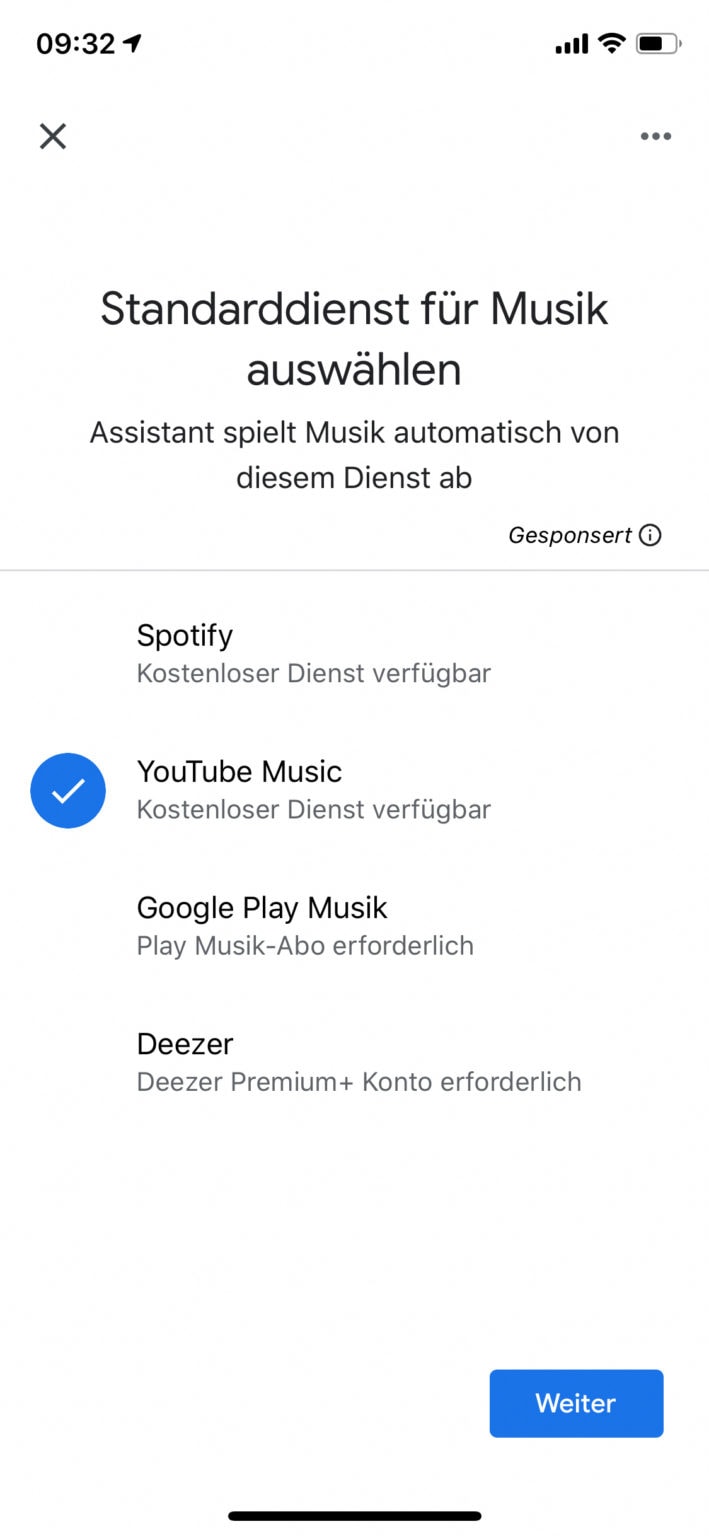Choose YouTube Music option
Screen dimensions: 709x1536
pos(313,790)
